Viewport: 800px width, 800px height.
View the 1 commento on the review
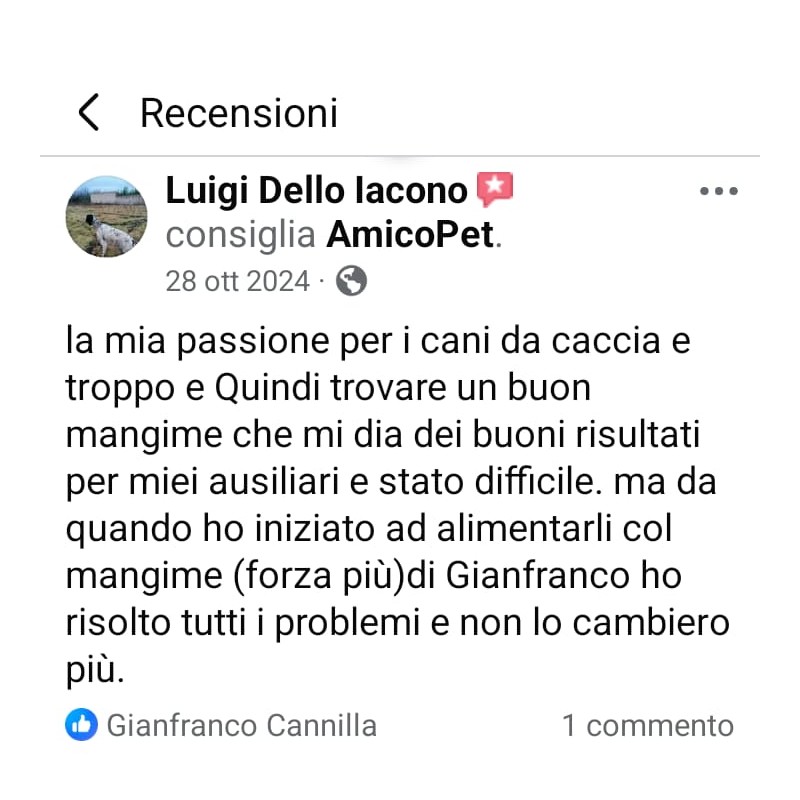(x=647, y=725)
